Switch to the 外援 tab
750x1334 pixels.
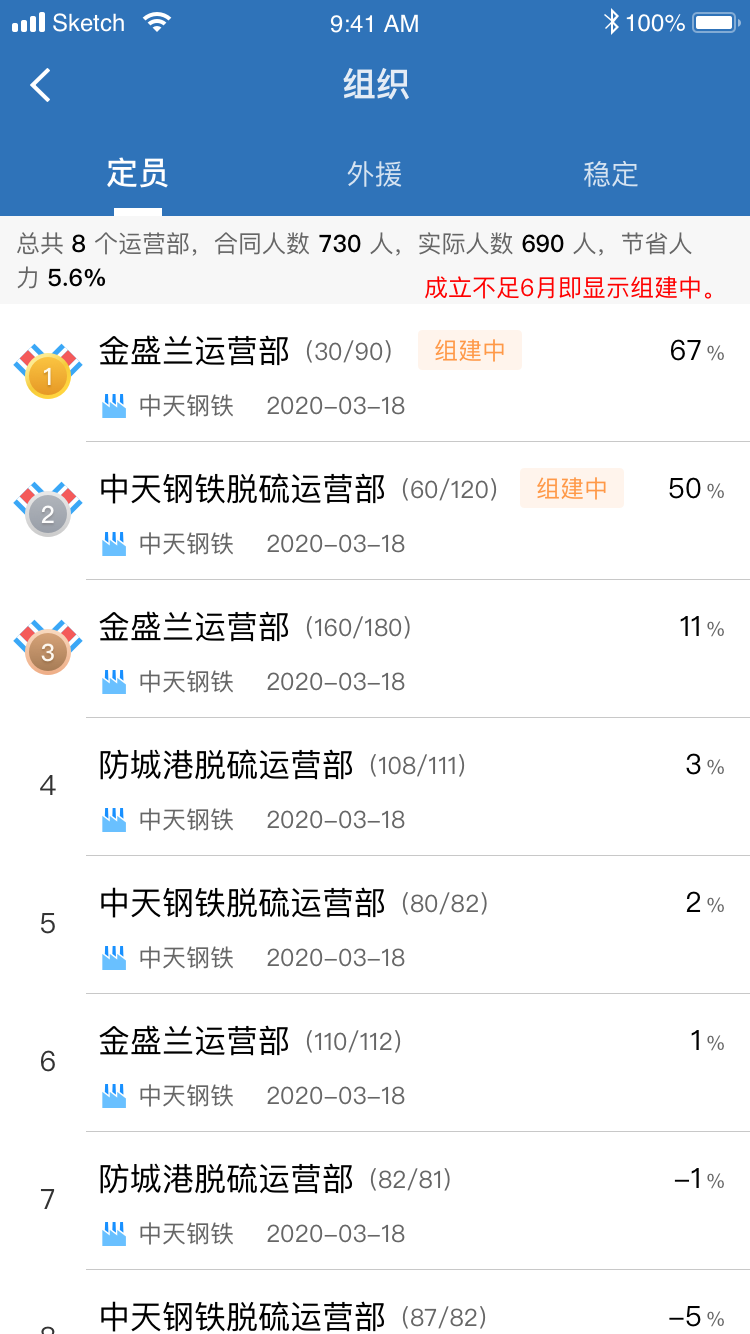pyautogui.click(x=375, y=174)
